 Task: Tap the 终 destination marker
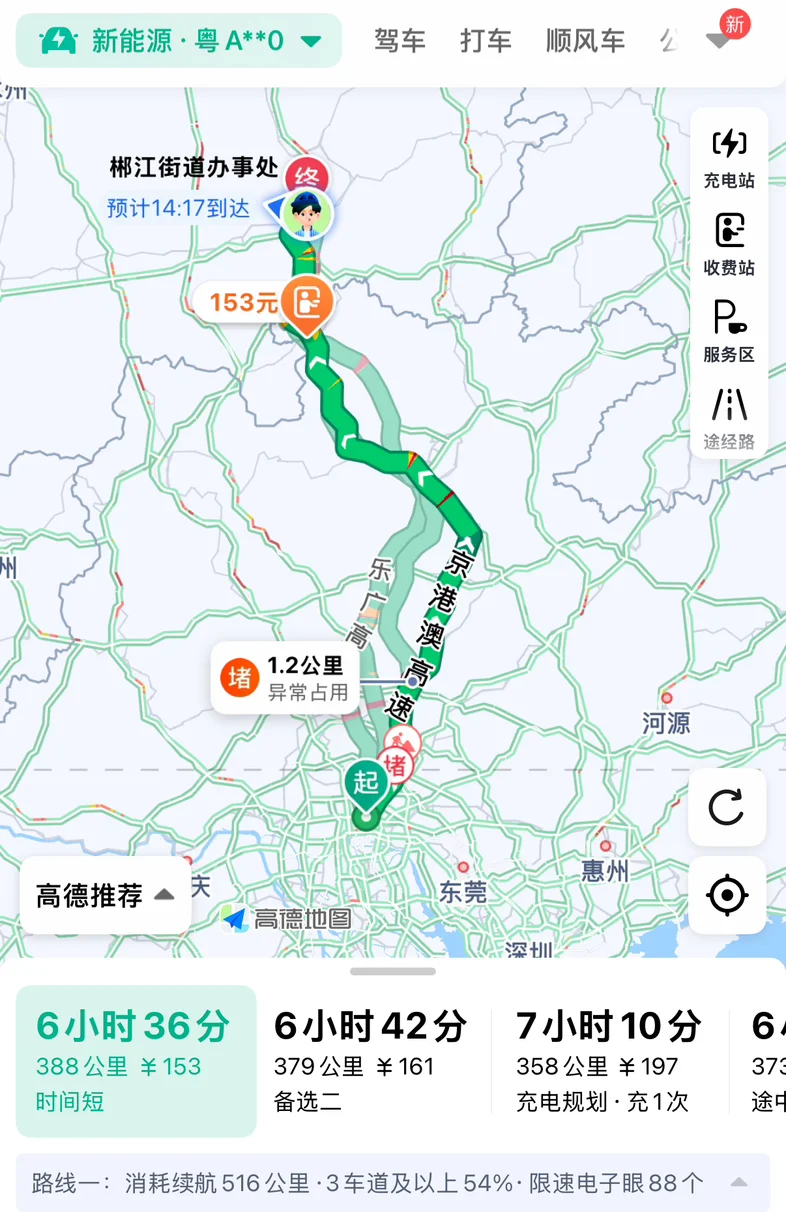pyautogui.click(x=307, y=177)
